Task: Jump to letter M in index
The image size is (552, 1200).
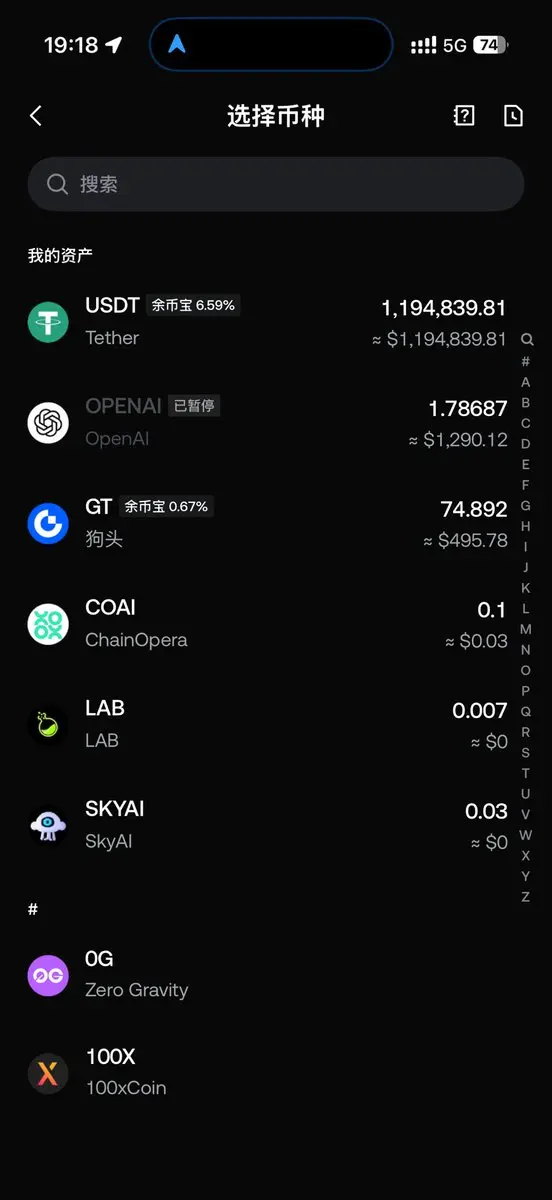Action: pyautogui.click(x=526, y=629)
